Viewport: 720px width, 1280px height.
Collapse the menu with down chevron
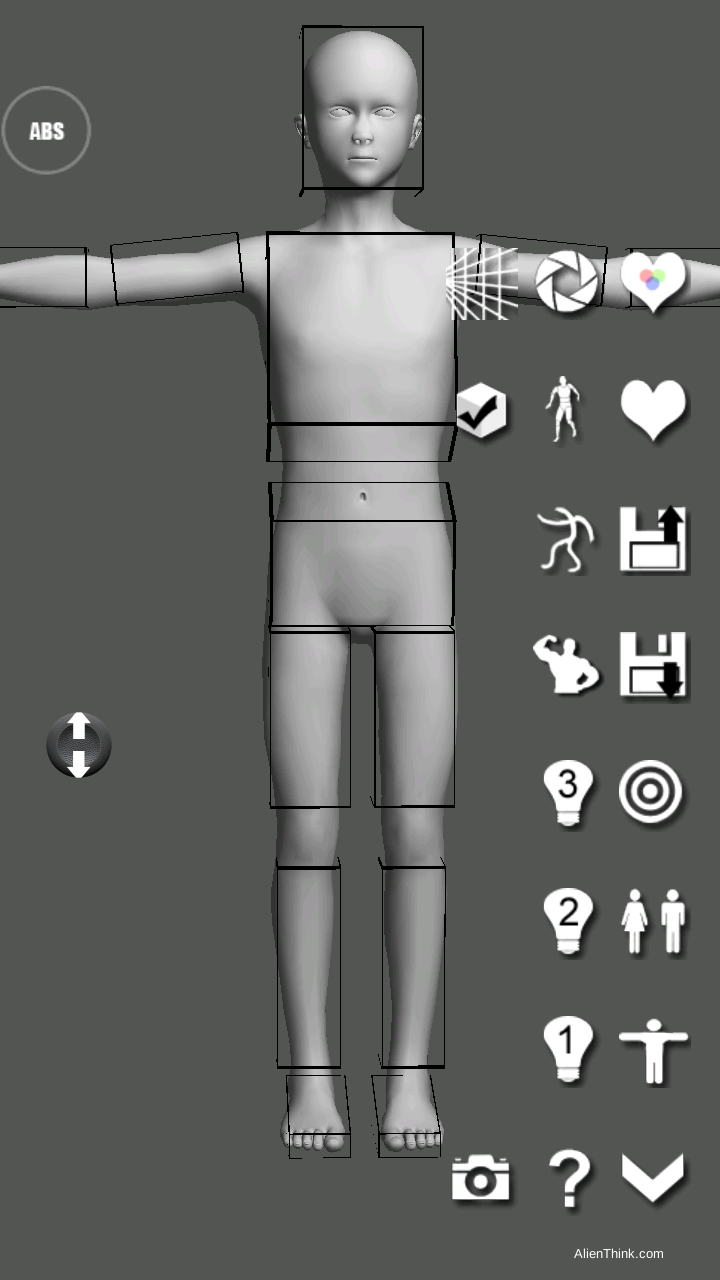tap(653, 1177)
